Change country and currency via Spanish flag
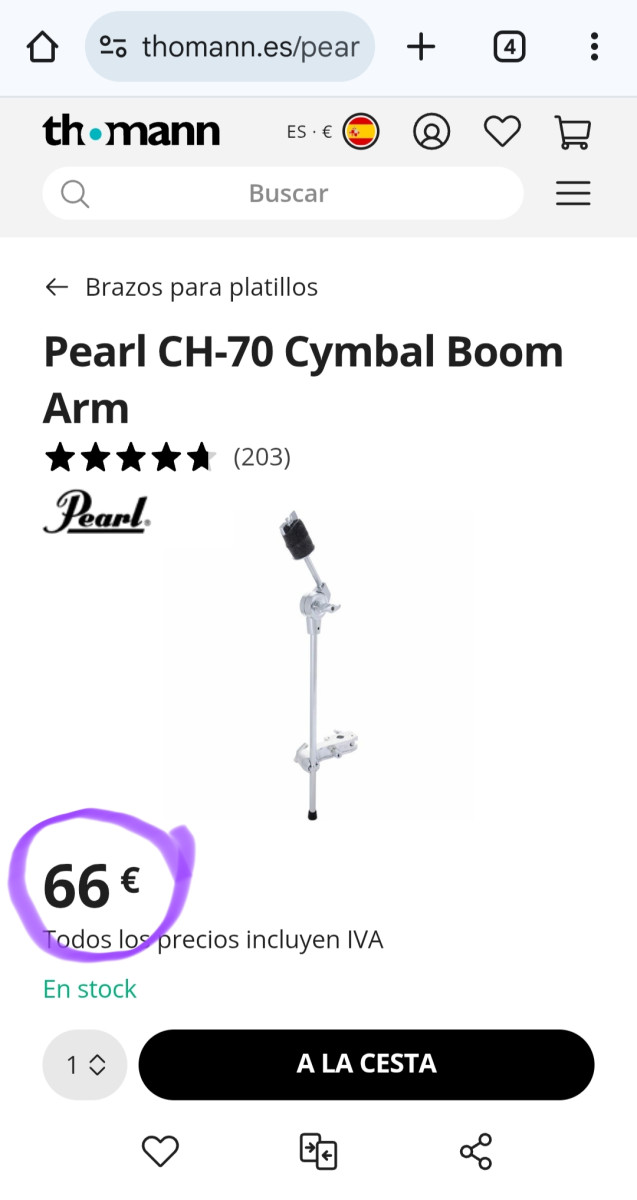637x1200 pixels. 361,132
